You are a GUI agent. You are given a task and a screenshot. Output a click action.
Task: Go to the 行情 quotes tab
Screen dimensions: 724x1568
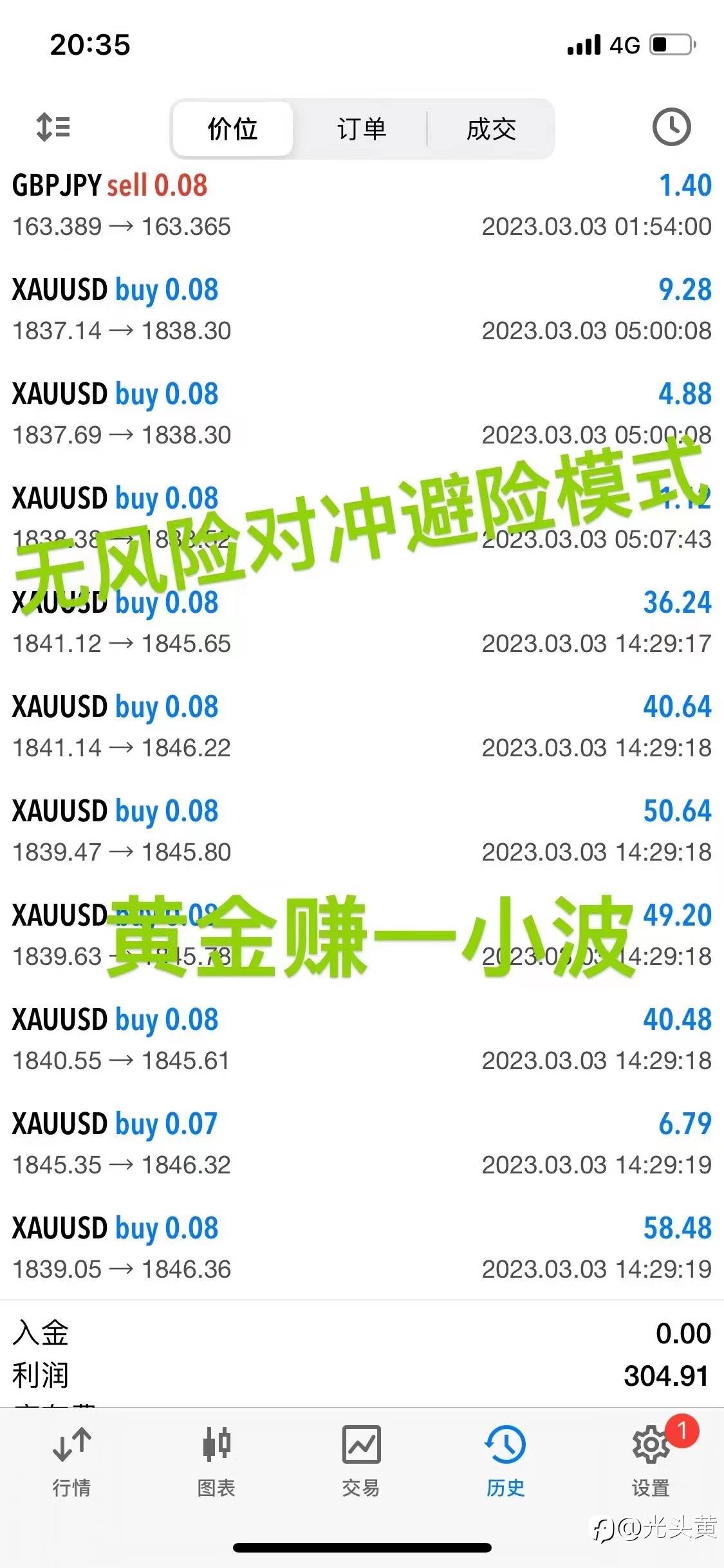pos(71,1461)
